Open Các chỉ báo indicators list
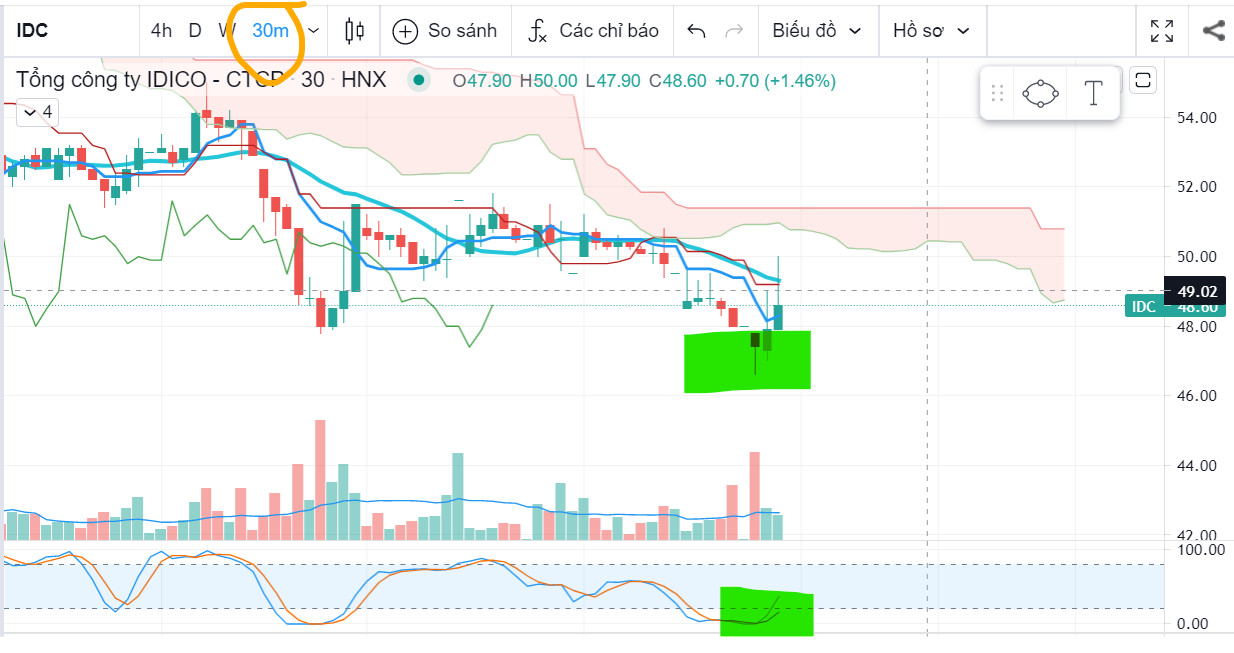 pyautogui.click(x=593, y=30)
